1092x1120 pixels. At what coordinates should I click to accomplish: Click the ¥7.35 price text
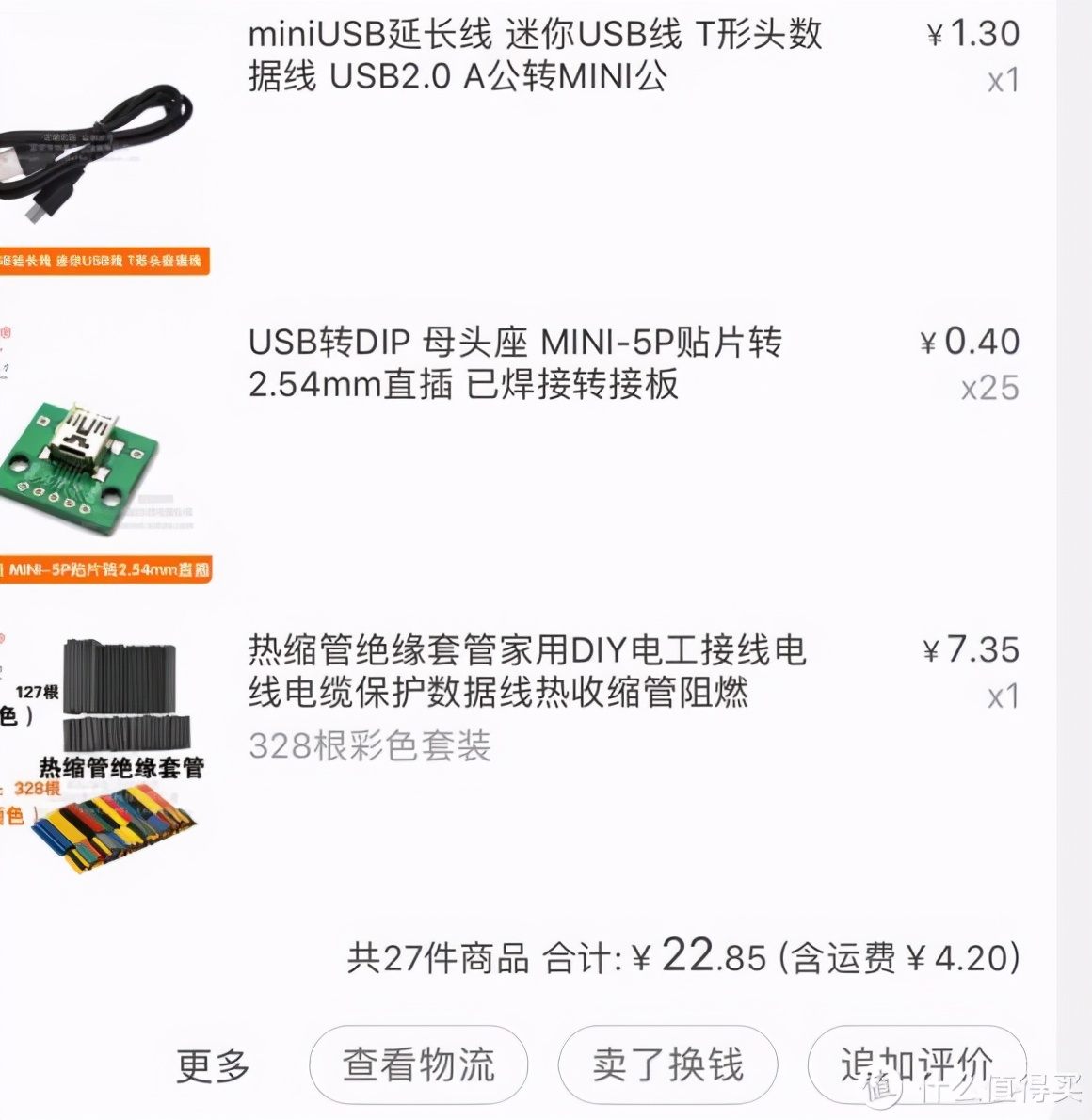969,650
